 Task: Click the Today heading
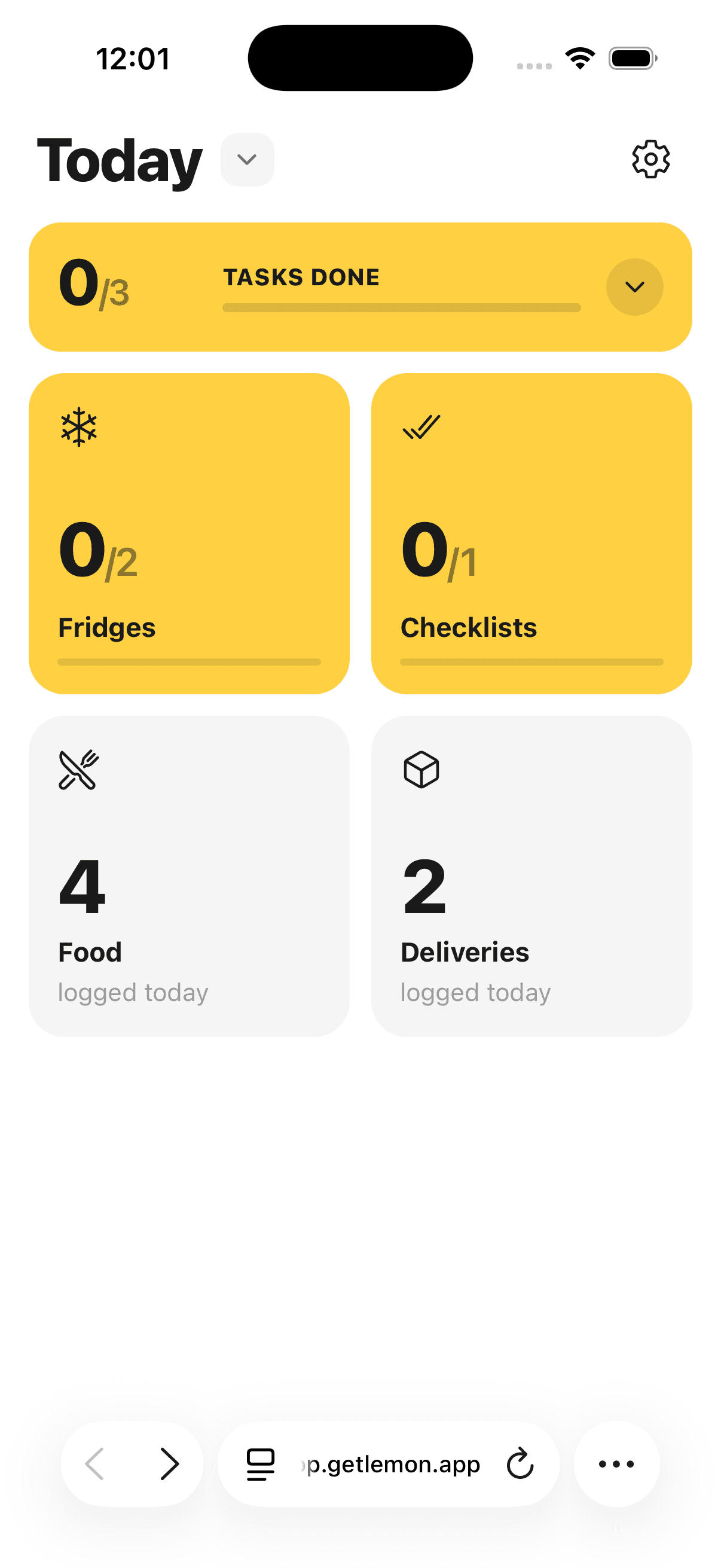click(120, 160)
